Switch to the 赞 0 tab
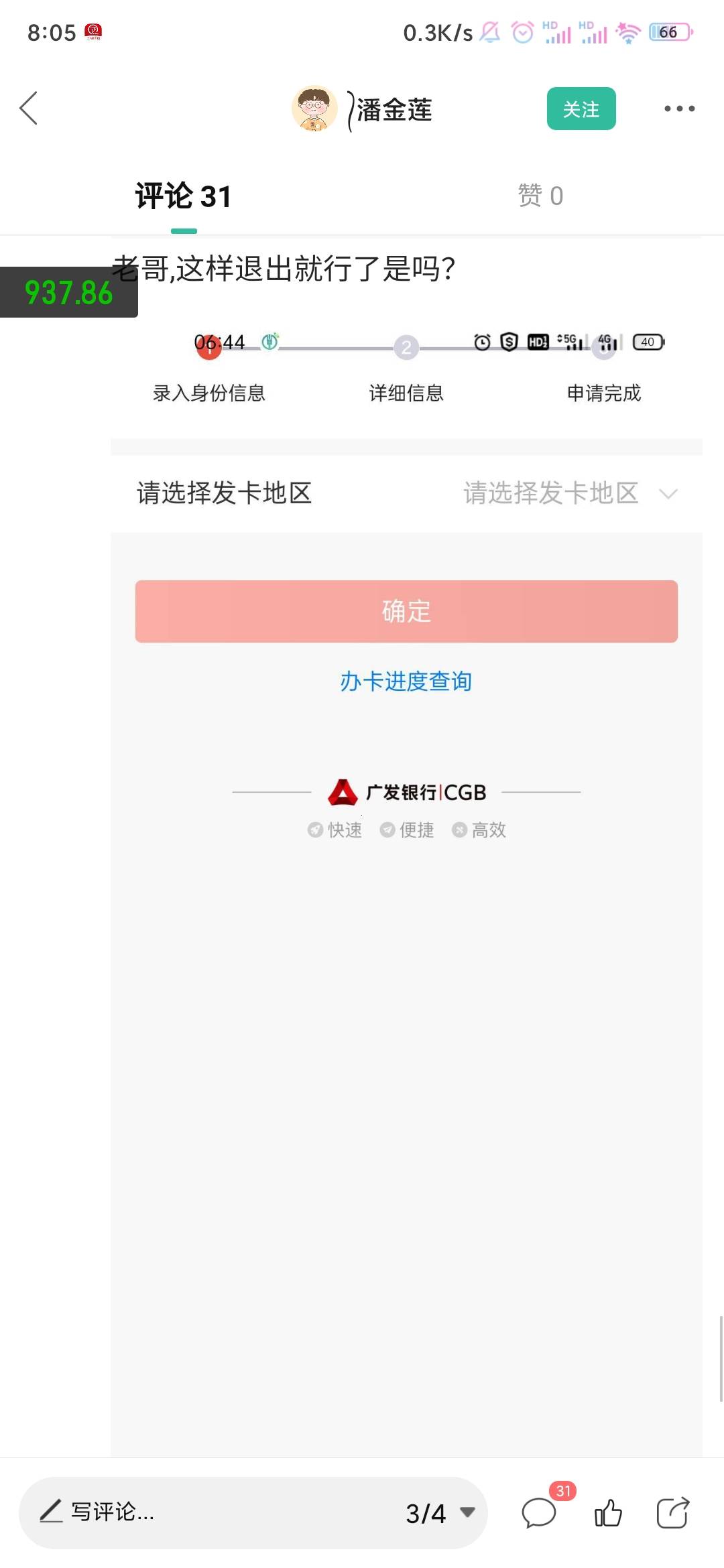This screenshot has height=1568, width=724. [x=540, y=196]
